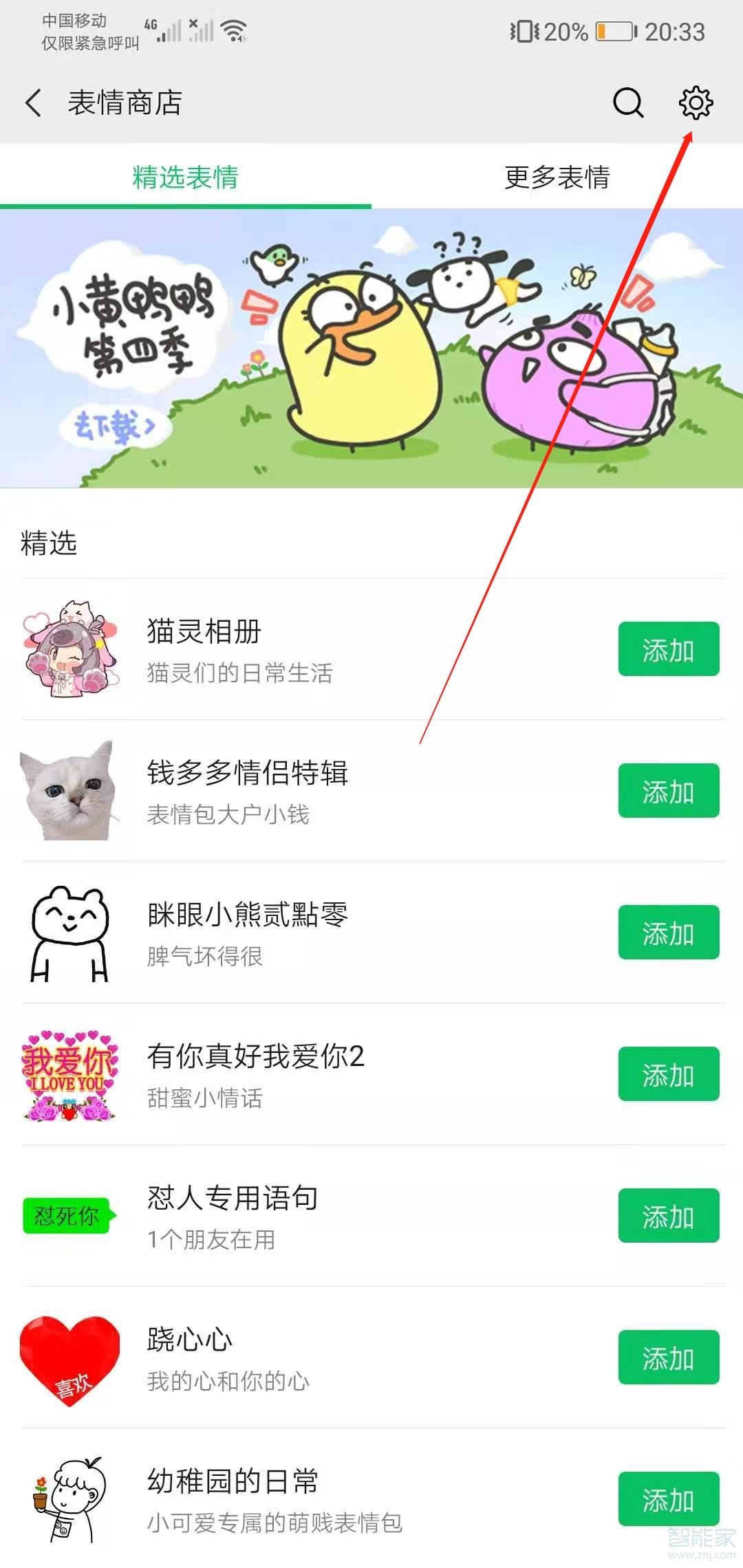Select the 精选表情 tab
The height and width of the screenshot is (1568, 743).
click(186, 177)
